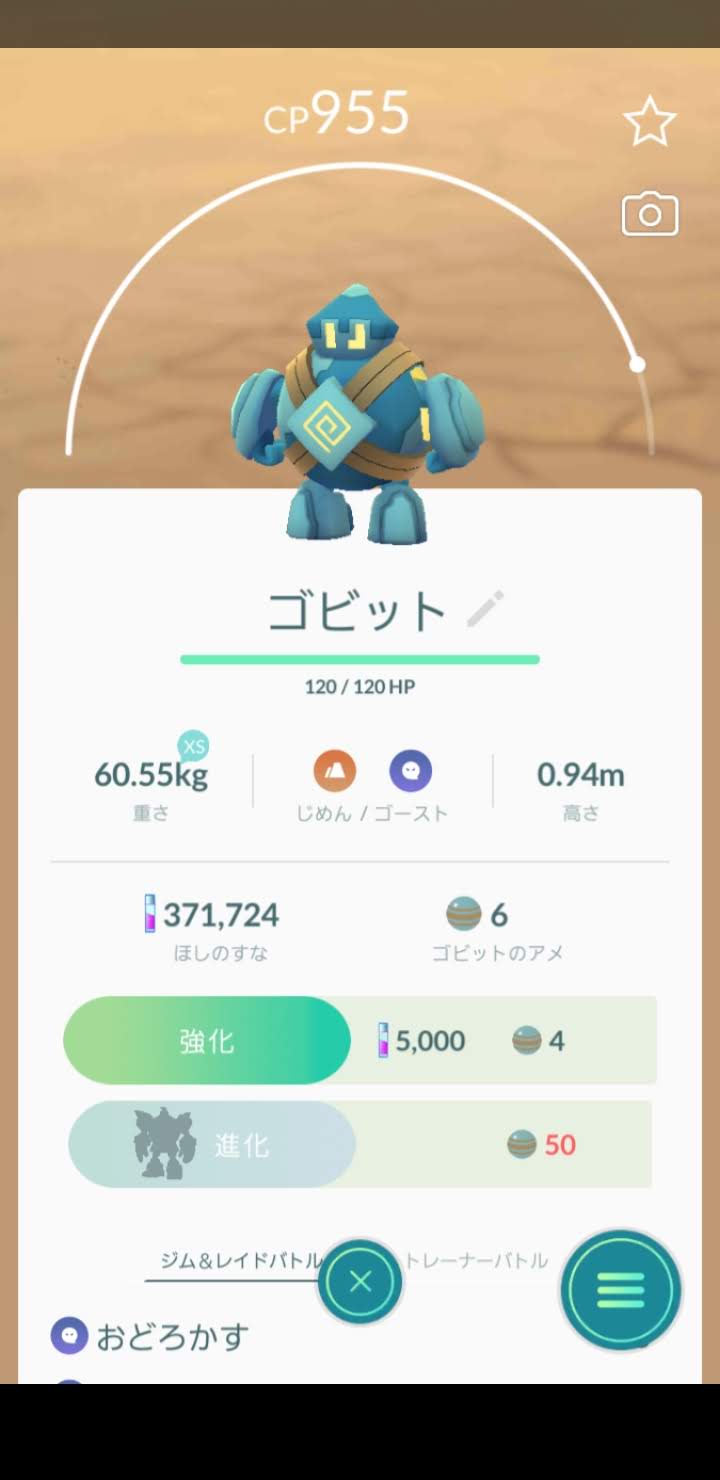Open the round green menu button
The height and width of the screenshot is (1480, 720).
coord(620,1291)
